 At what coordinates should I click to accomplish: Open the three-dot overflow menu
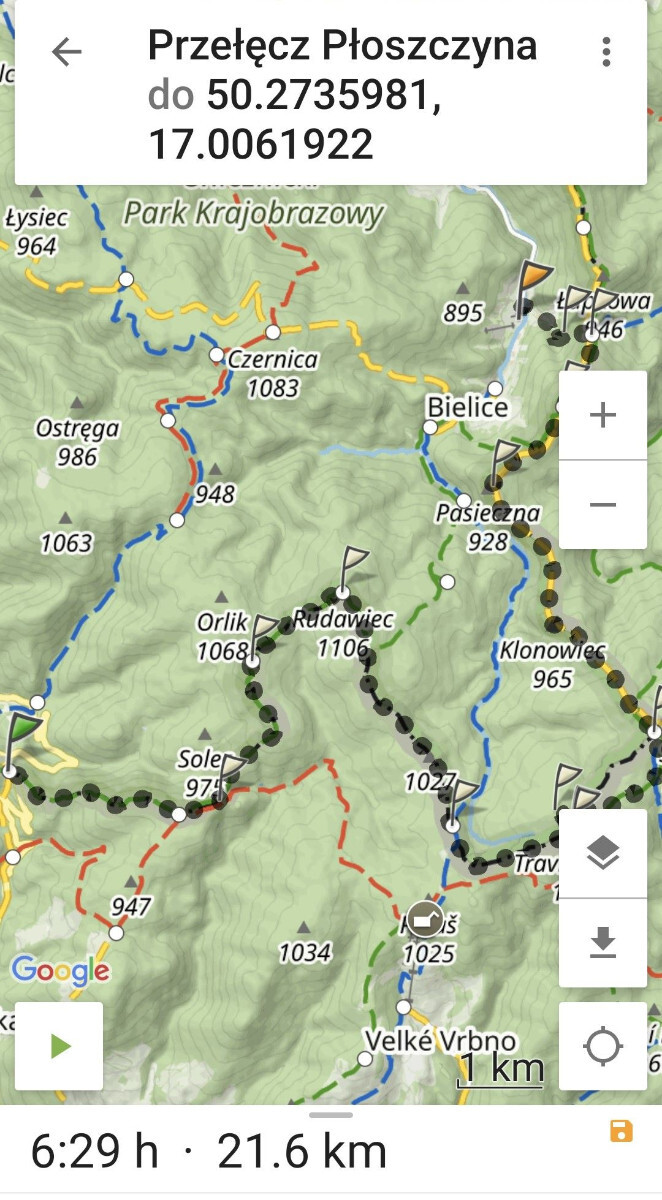pos(606,52)
